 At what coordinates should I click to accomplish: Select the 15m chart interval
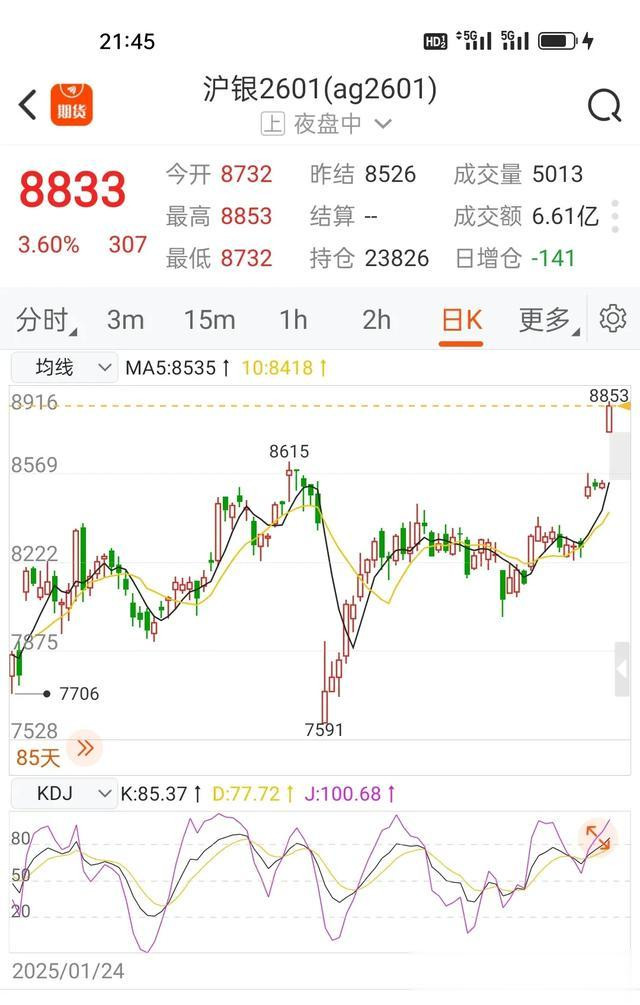(209, 320)
